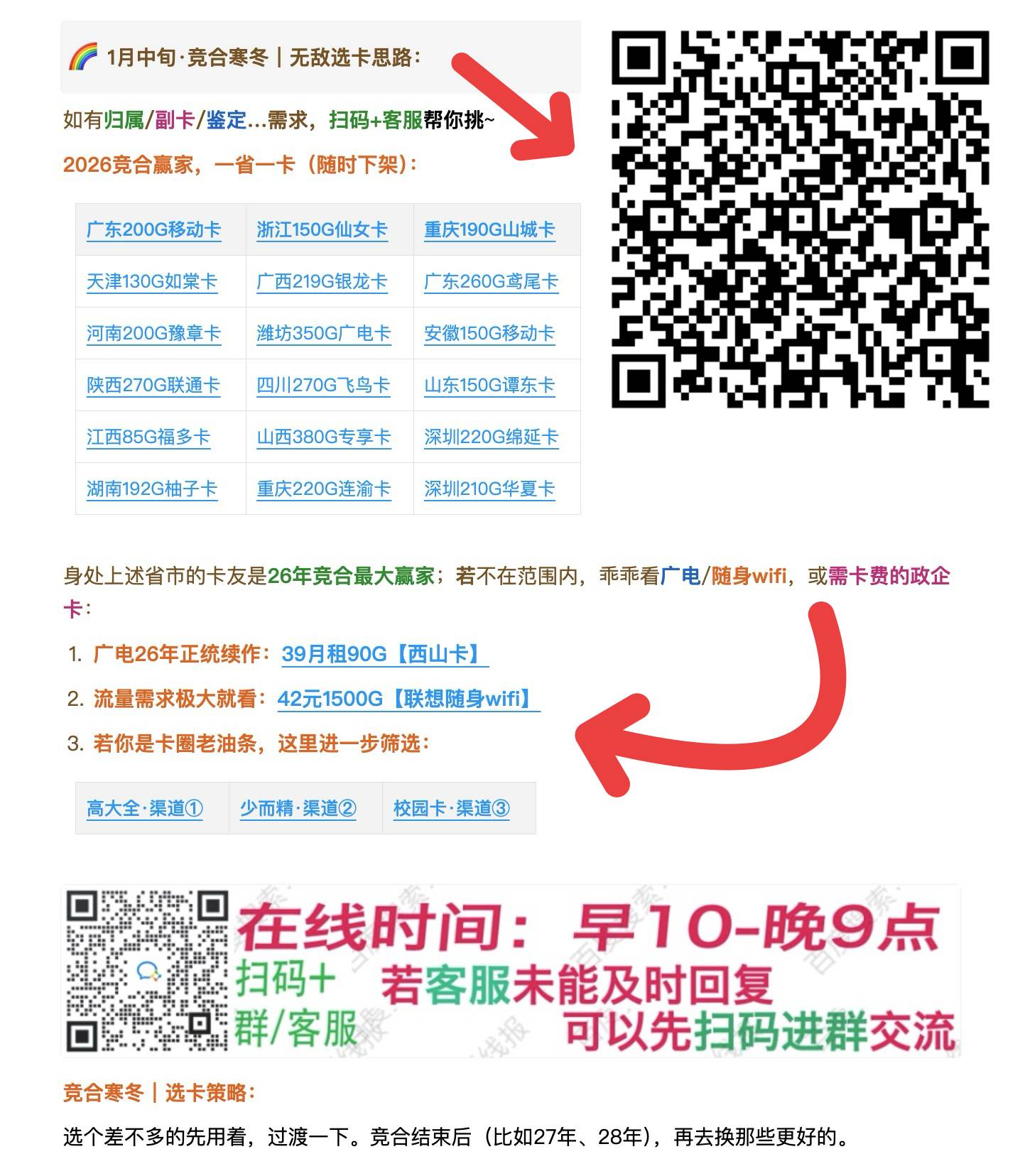Open the 天津130G如棠卡 link
1020x1176 pixels.
coord(151,281)
